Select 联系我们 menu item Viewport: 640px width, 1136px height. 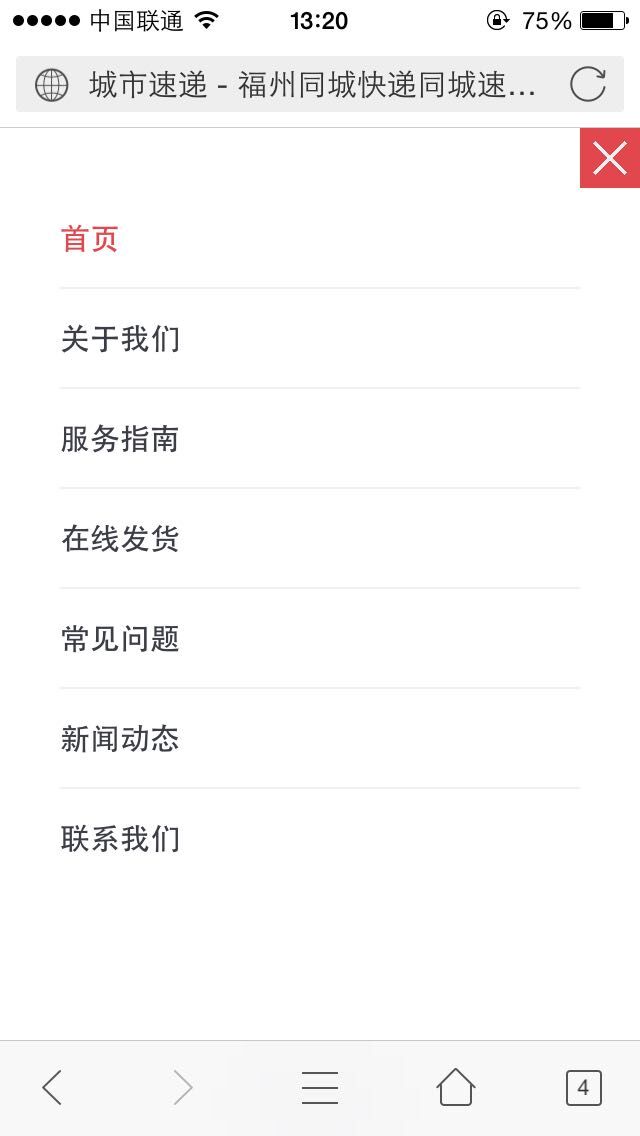[120, 839]
